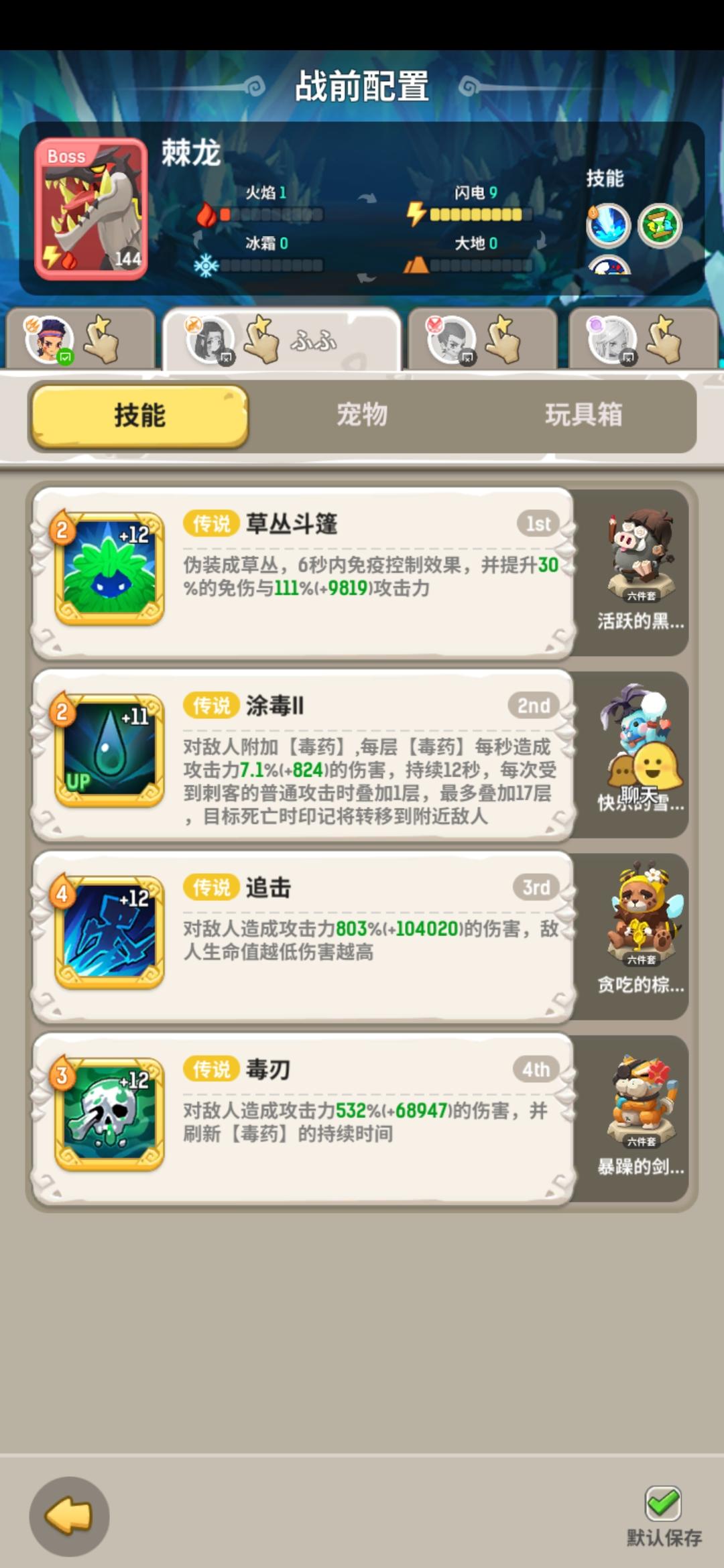Viewport: 724px width, 1568px height.
Task: Select the fourth hero tab with white-haired avatar
Action: coord(644,339)
